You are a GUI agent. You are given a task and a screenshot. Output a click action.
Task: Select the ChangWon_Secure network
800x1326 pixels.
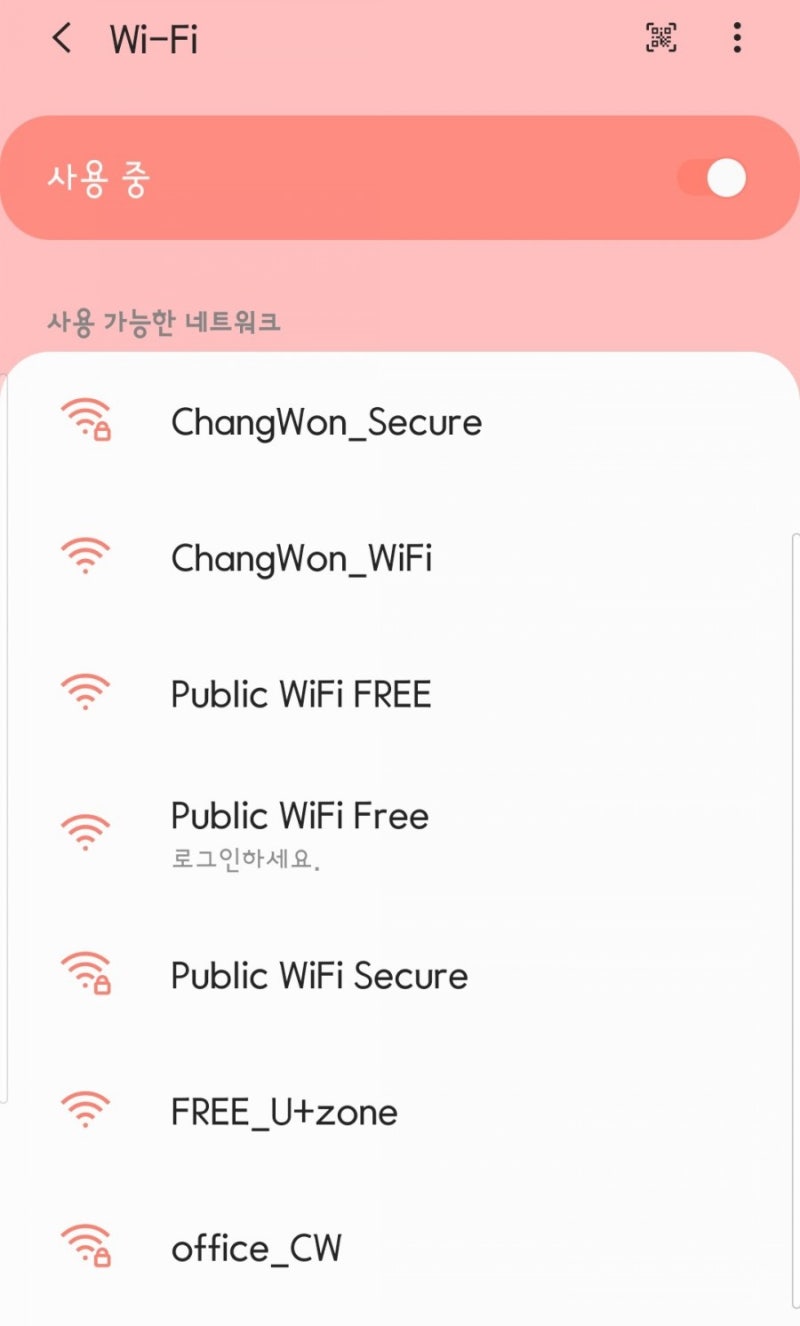[x=326, y=421]
